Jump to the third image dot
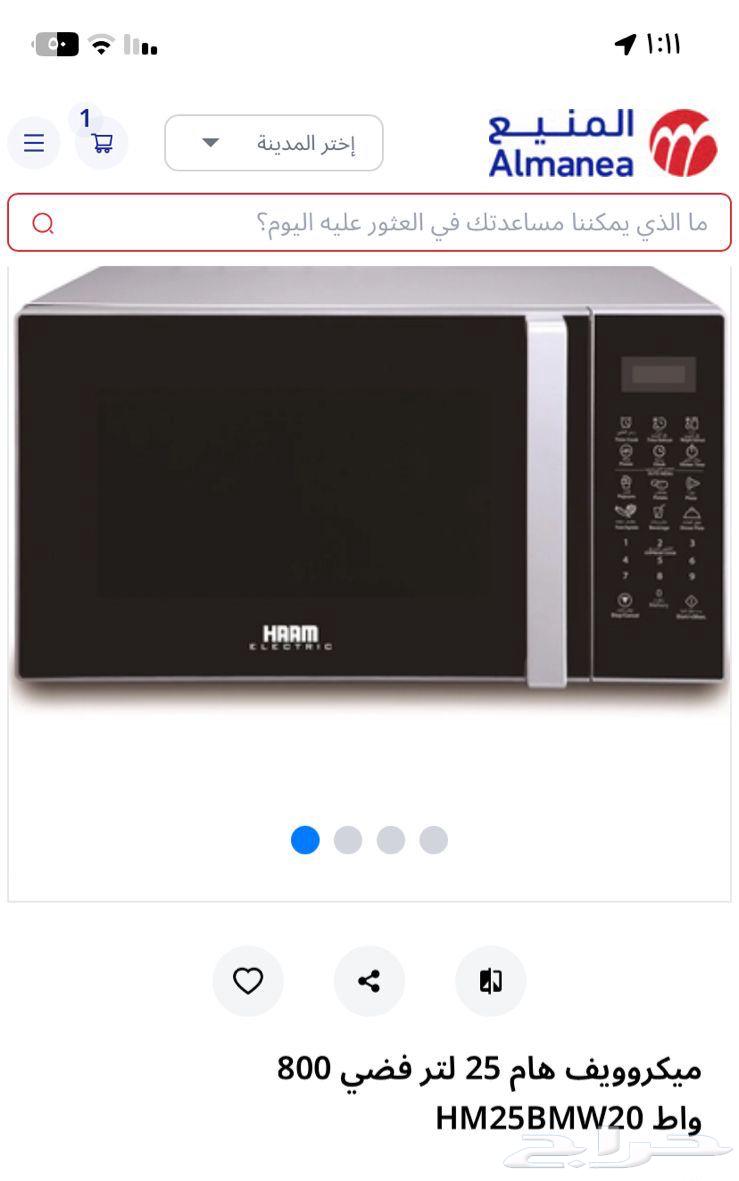This screenshot has height=1181, width=739. [x=391, y=840]
